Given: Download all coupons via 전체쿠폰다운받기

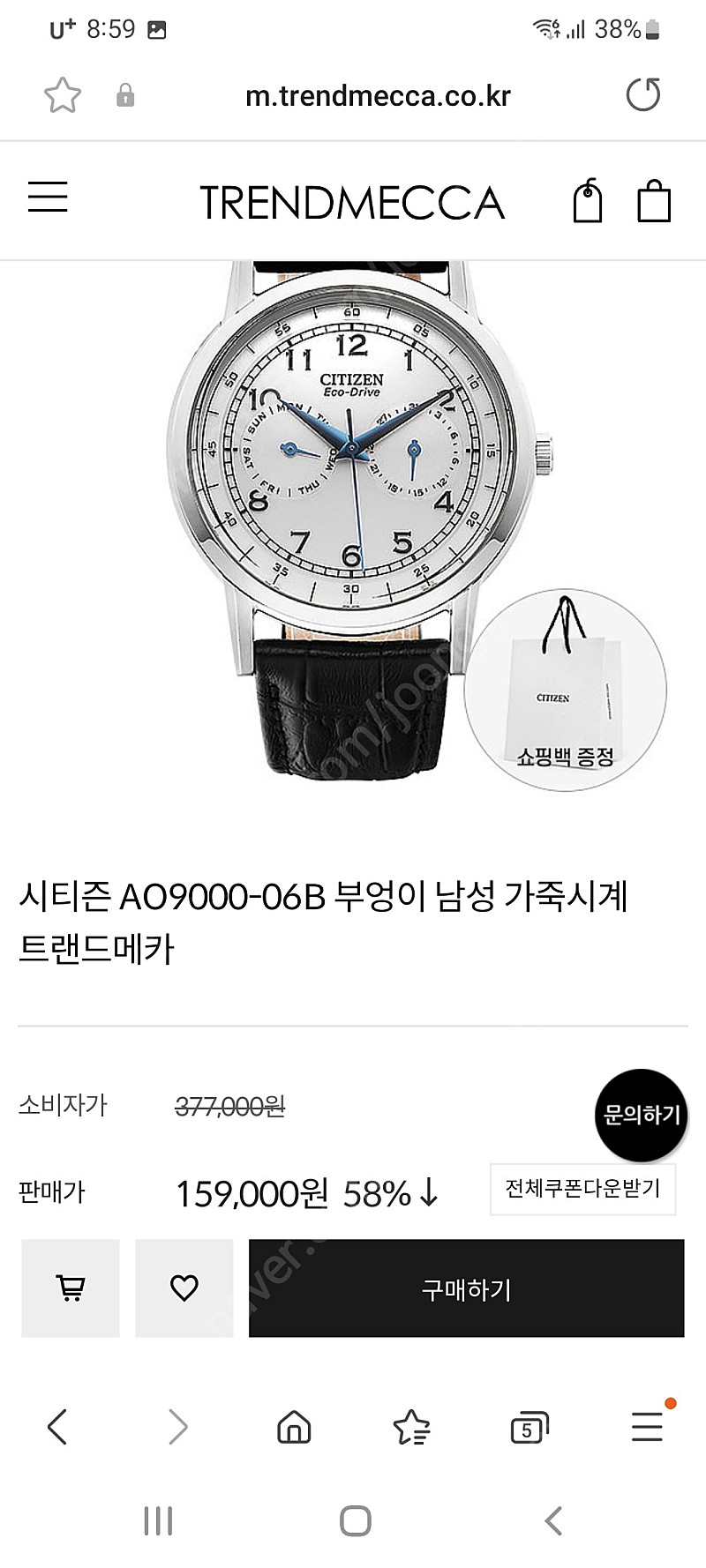Looking at the screenshot, I should pos(582,1189).
